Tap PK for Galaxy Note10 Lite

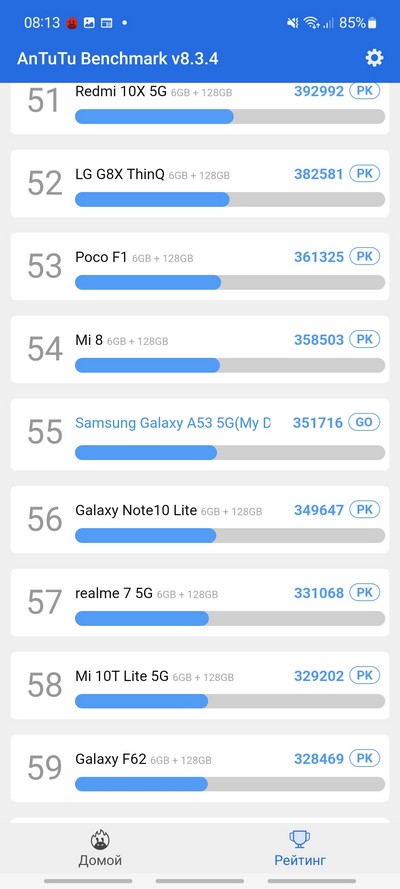coord(364,509)
